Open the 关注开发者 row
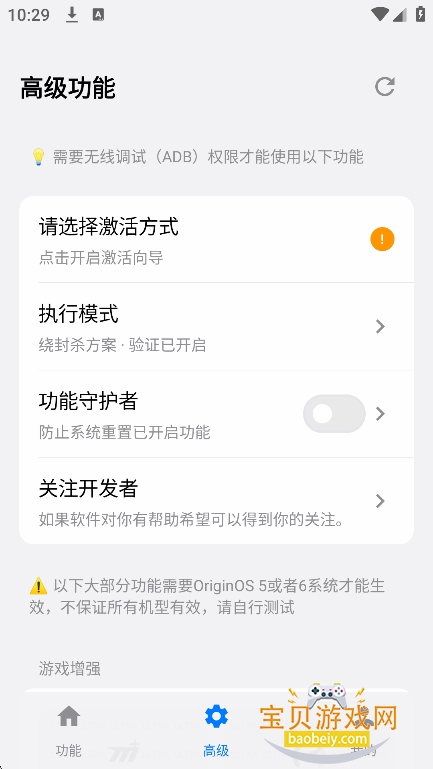 216,501
